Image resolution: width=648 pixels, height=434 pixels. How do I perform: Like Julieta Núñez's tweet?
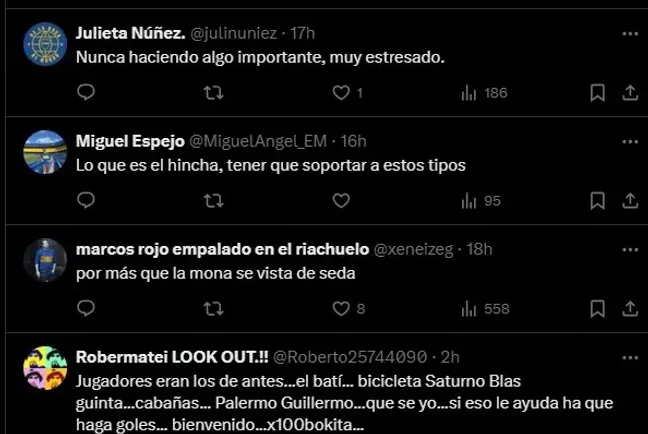pos(341,93)
